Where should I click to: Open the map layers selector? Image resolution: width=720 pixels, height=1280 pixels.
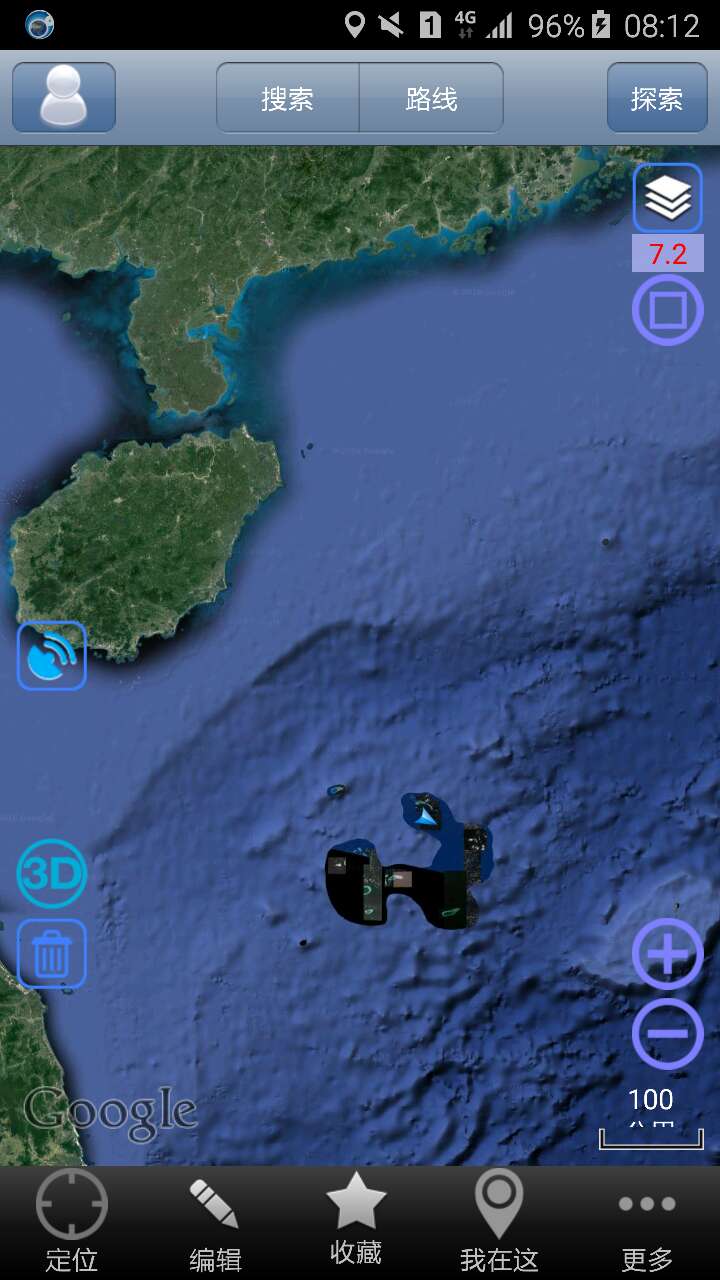coord(668,198)
